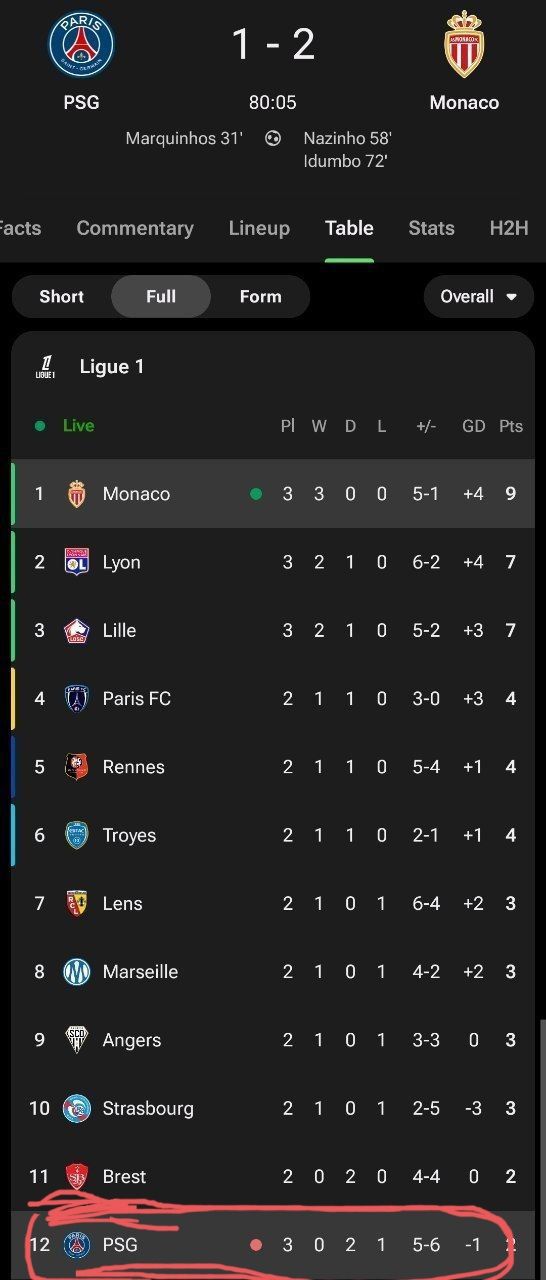Switch to the Commentary tab
Image resolution: width=546 pixels, height=1280 pixels.
135,228
